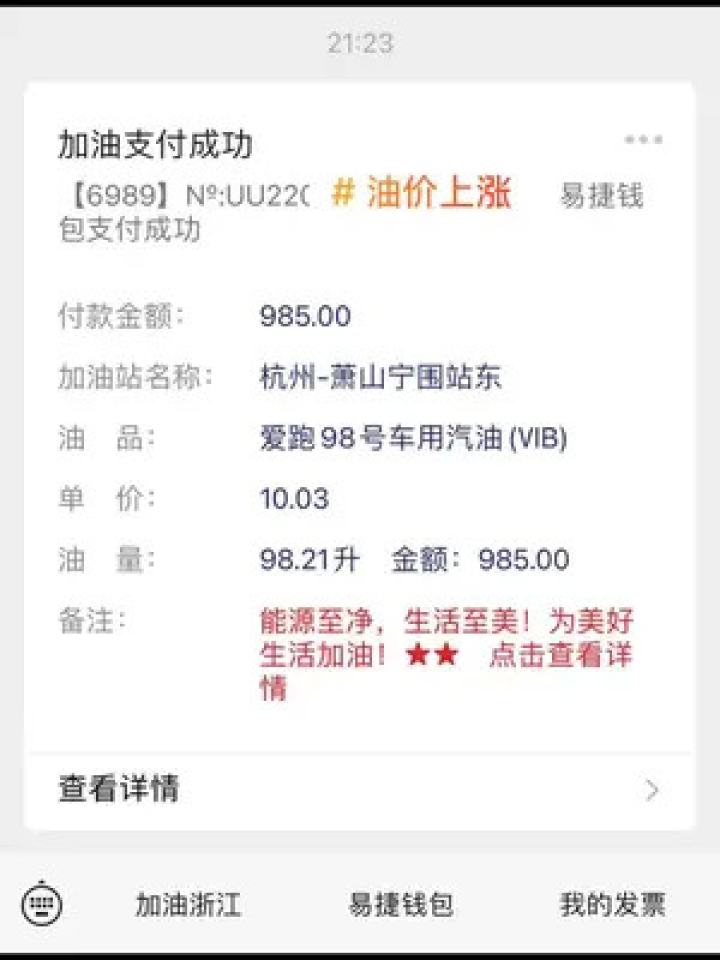
Task: Open the 易捷钱包 menu
Action: point(400,905)
